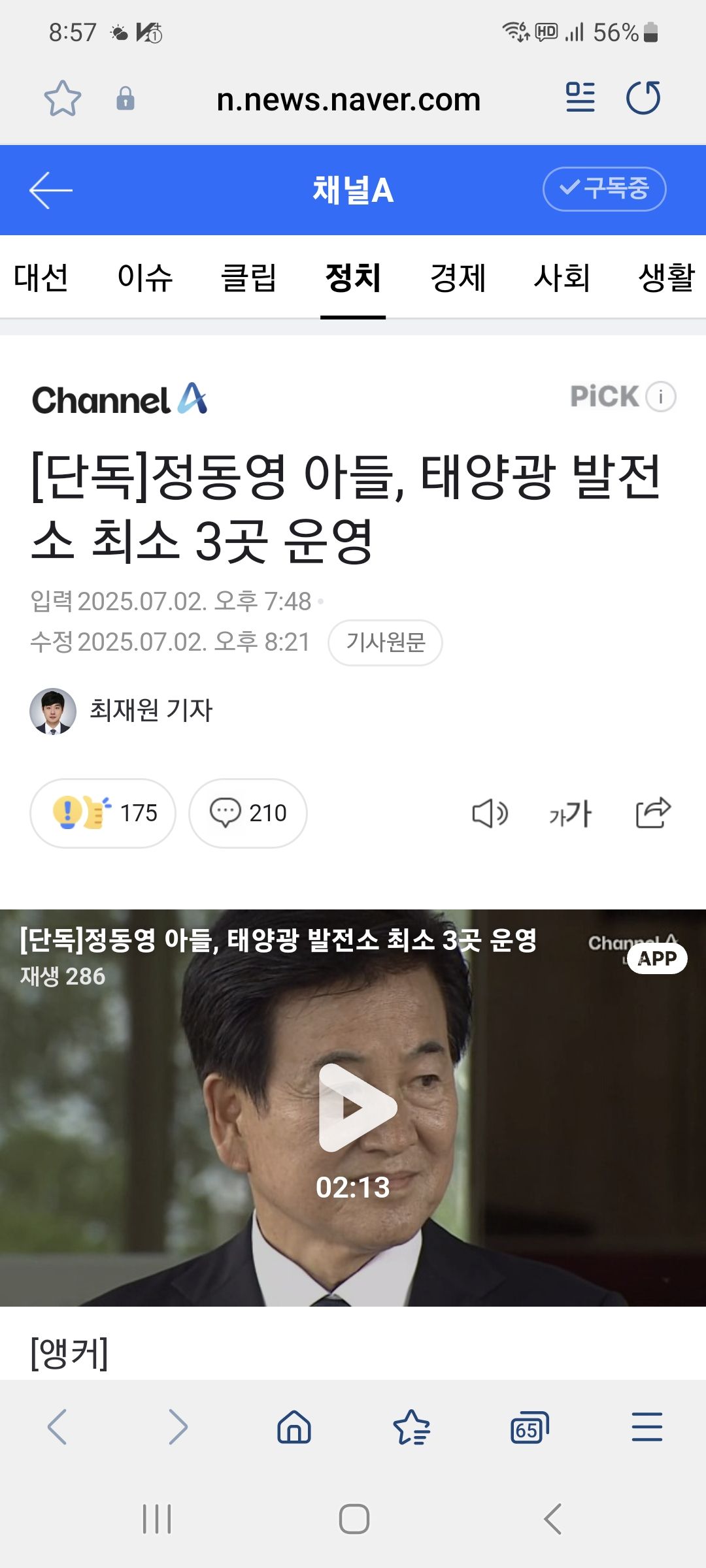The width and height of the screenshot is (706, 1568).
Task: Change font size with 가가 icon
Action: pos(570,814)
